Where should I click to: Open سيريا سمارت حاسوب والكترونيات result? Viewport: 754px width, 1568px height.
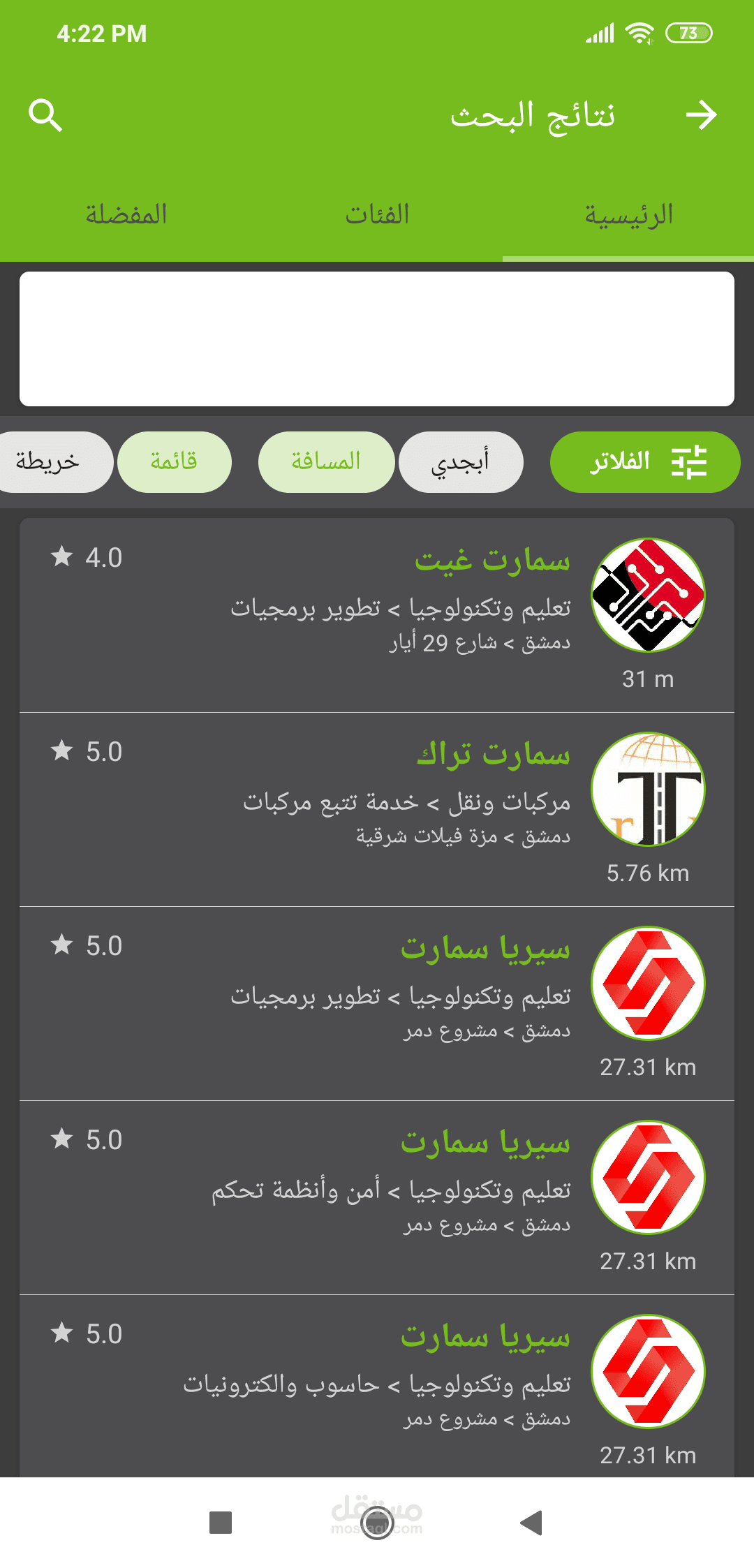[x=377, y=1389]
